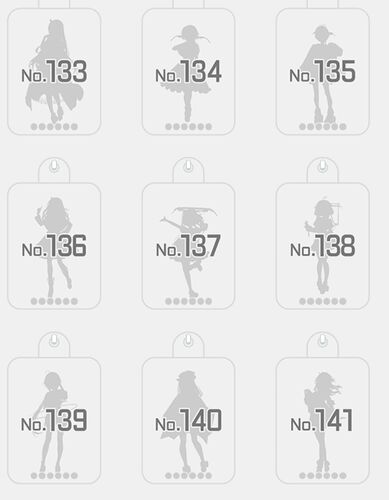
Task: View the No.135 collection entry
Action: coord(323,72)
